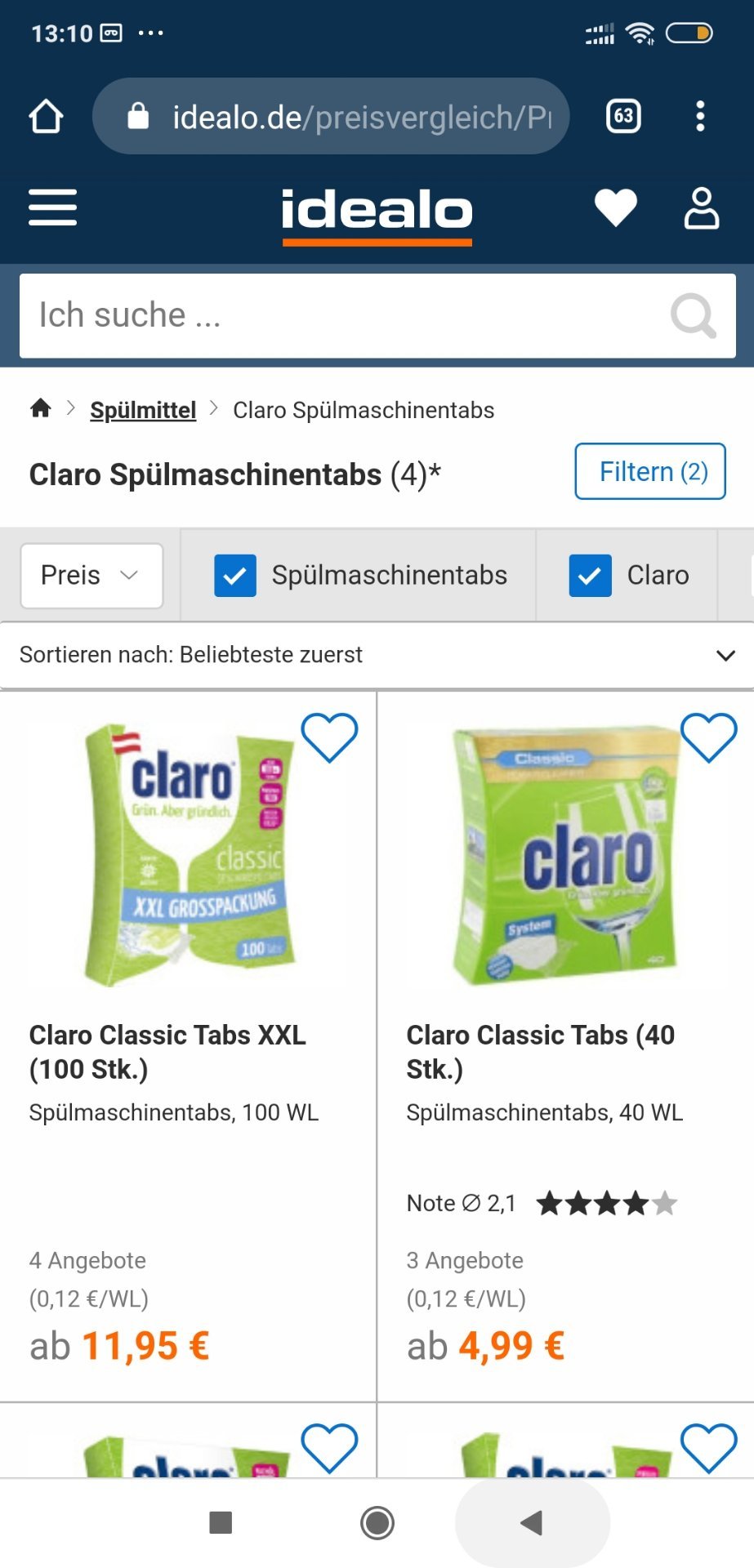Follow the Spülmittel breadcrumb link
Viewport: 754px width, 1568px height.
point(143,410)
